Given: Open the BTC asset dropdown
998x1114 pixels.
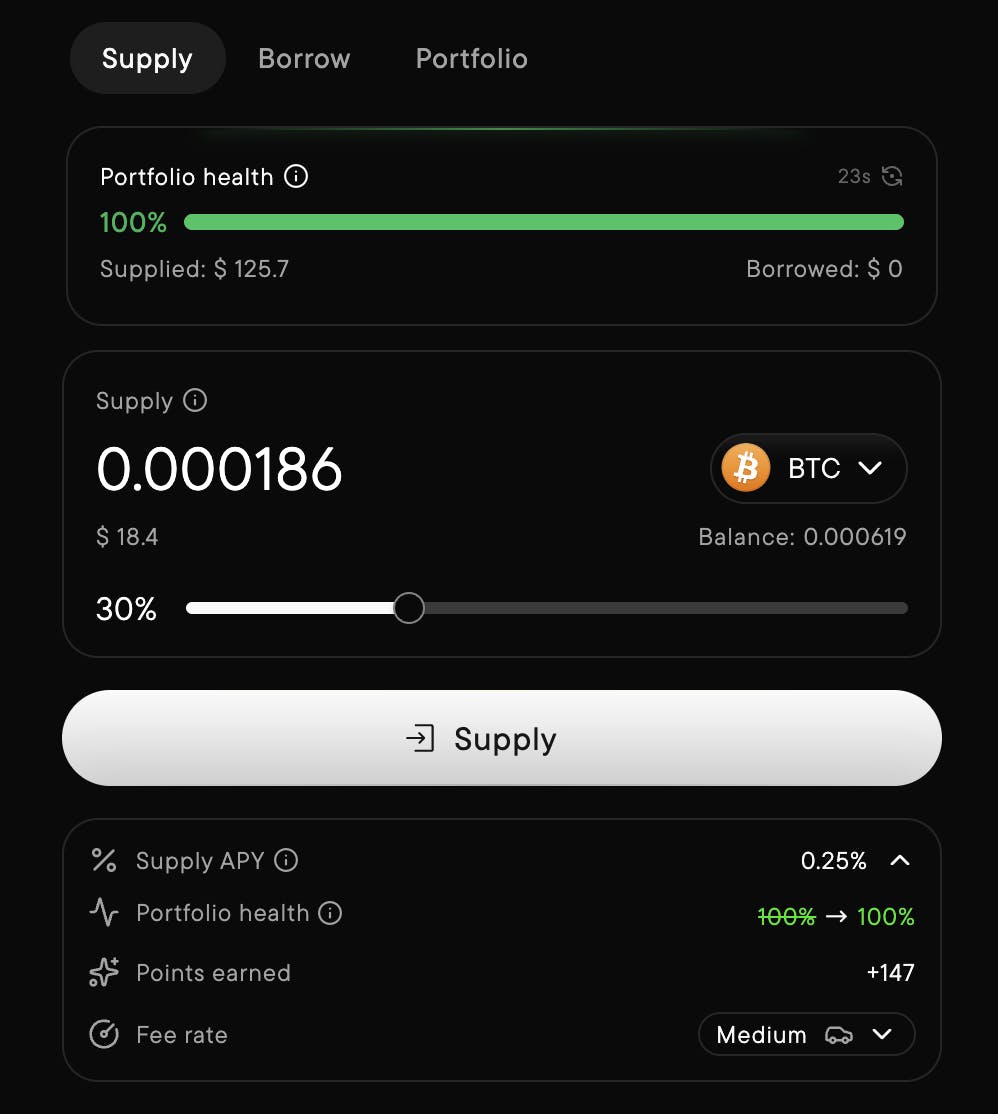Looking at the screenshot, I should click(808, 468).
